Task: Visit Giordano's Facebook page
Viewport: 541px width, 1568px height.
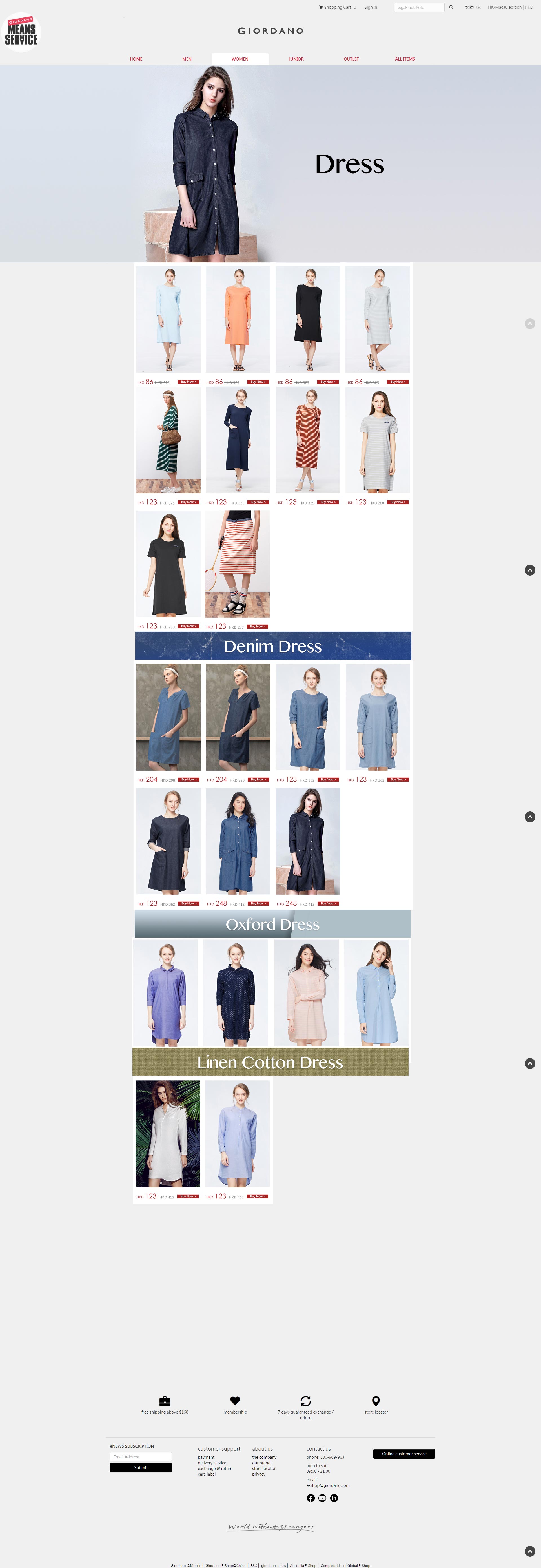Action: click(310, 1498)
